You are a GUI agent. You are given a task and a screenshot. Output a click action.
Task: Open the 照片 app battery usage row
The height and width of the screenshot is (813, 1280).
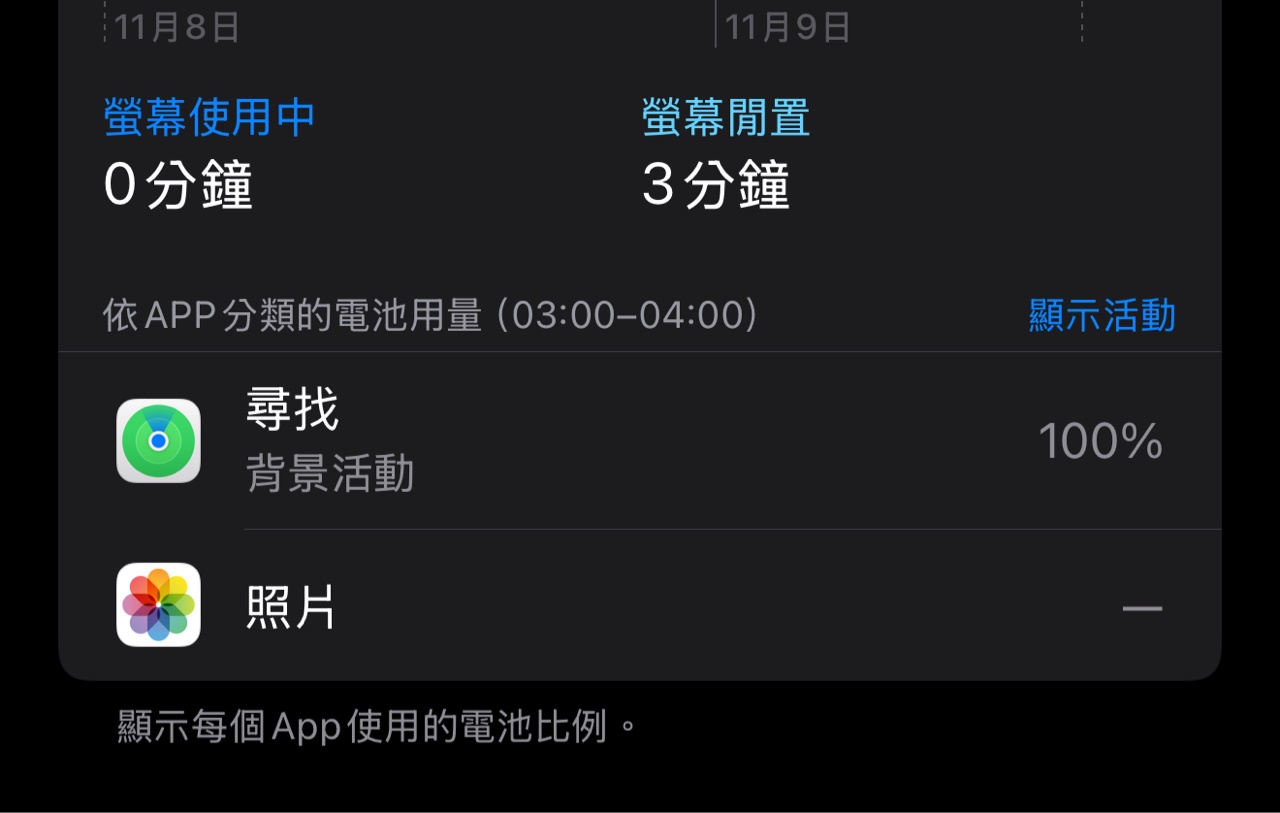(640, 606)
